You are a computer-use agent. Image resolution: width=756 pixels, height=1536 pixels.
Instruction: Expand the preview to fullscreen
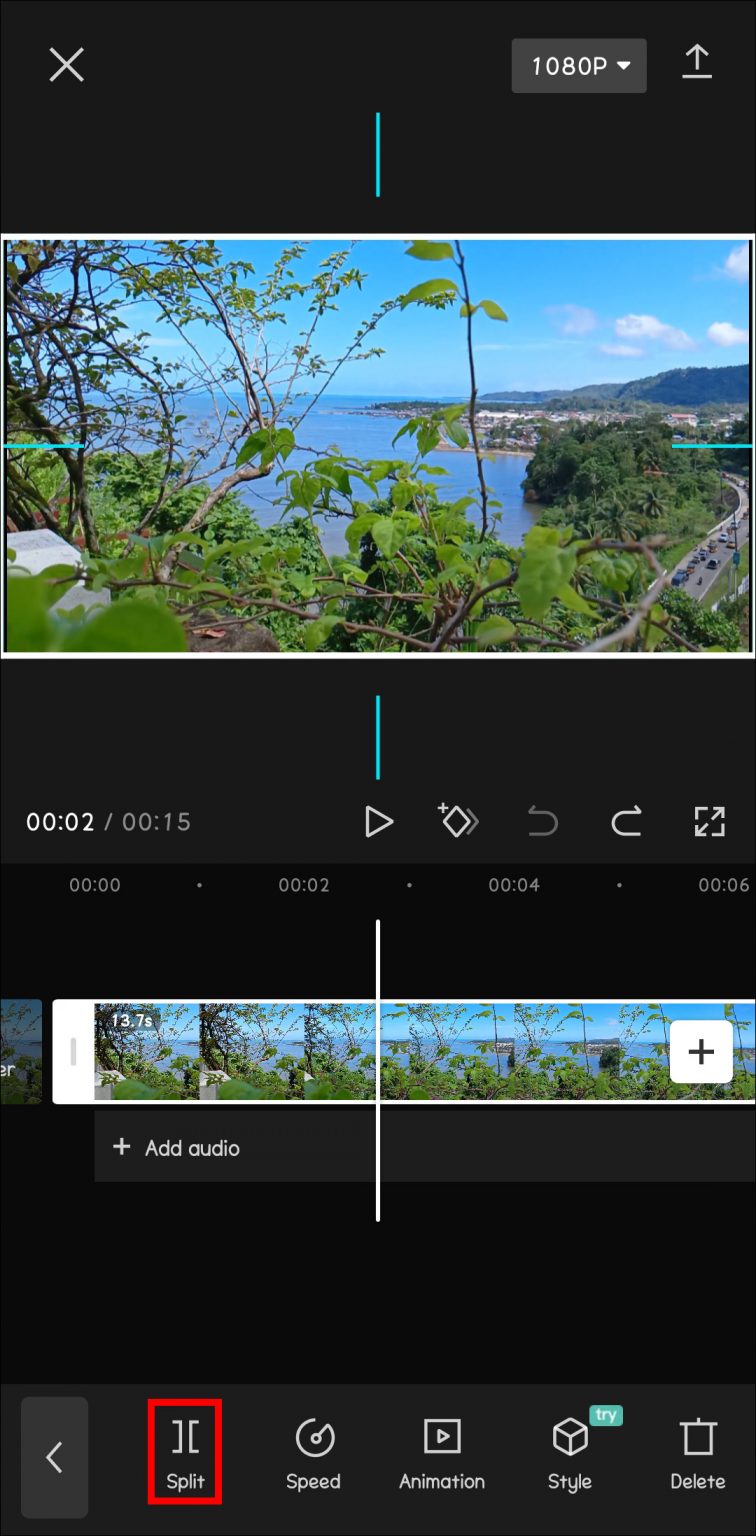(709, 821)
